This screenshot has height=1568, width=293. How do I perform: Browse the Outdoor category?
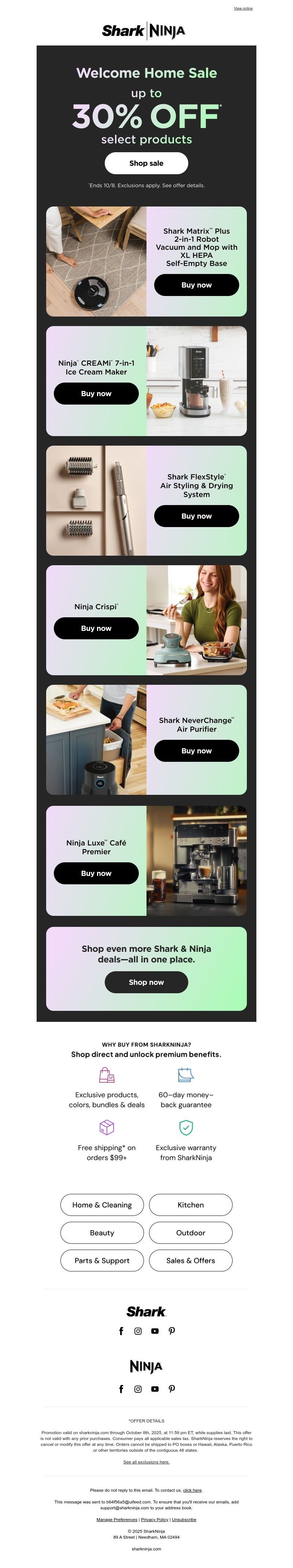pos(190,1233)
